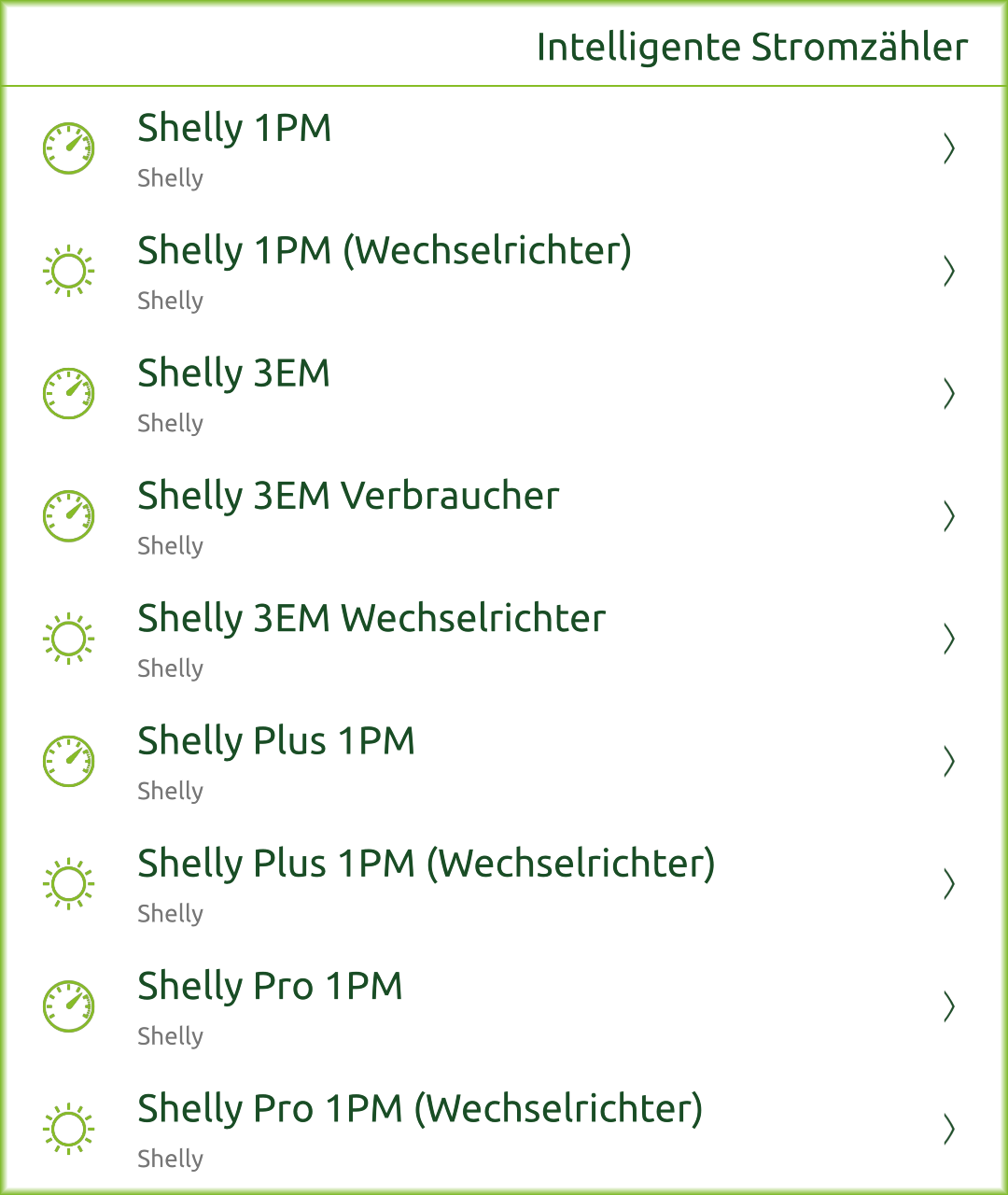Open the chevron next to Shelly Pro 1PM
The height and width of the screenshot is (1195, 1008).
pyautogui.click(x=948, y=1006)
